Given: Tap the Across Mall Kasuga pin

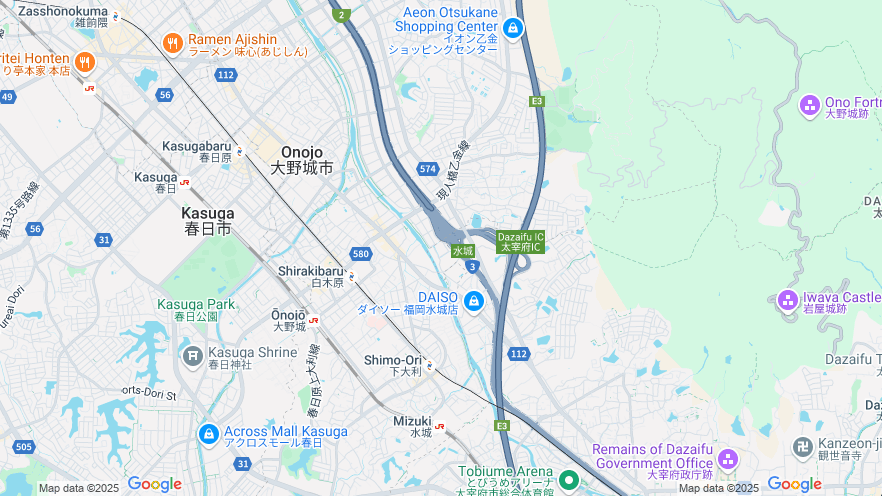Looking at the screenshot, I should tap(208, 434).
